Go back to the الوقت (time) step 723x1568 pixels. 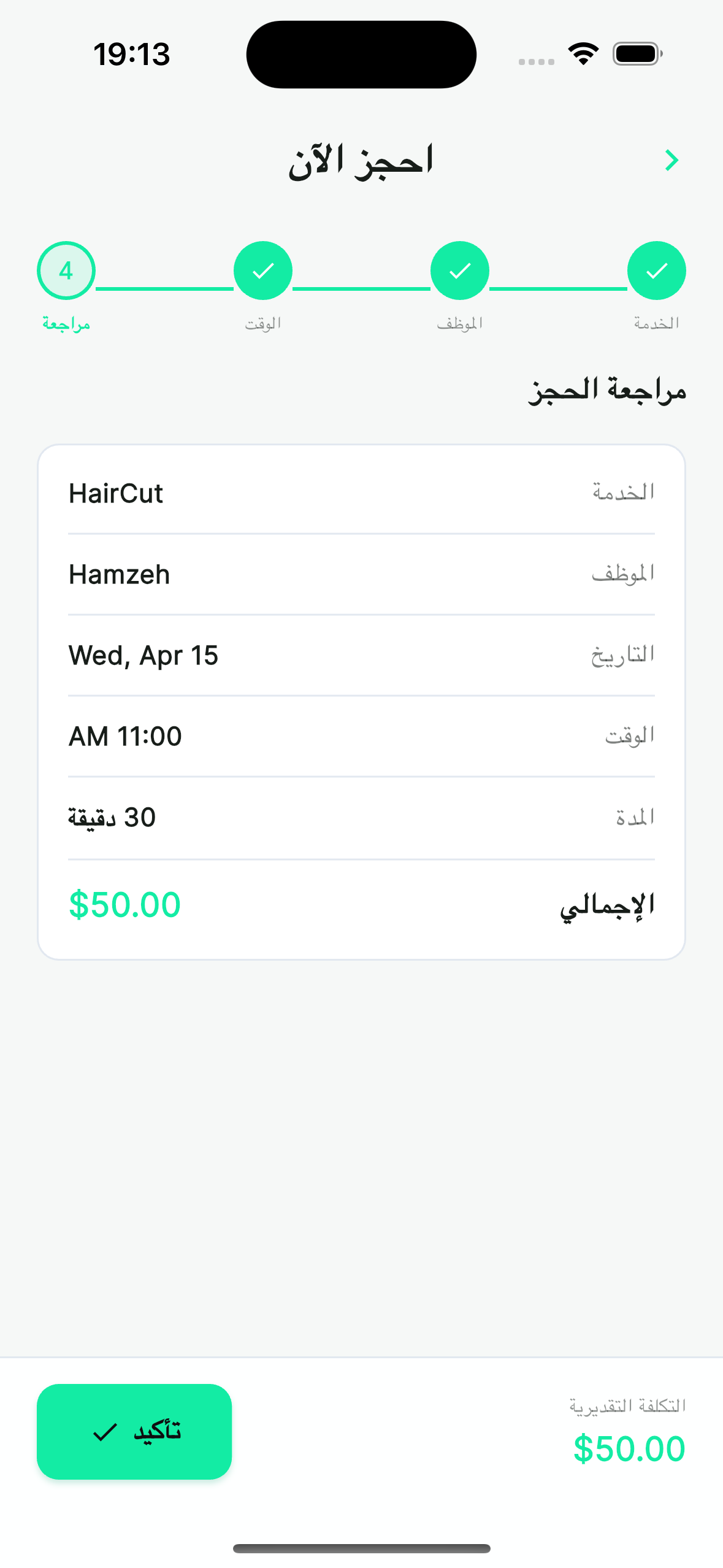263,271
